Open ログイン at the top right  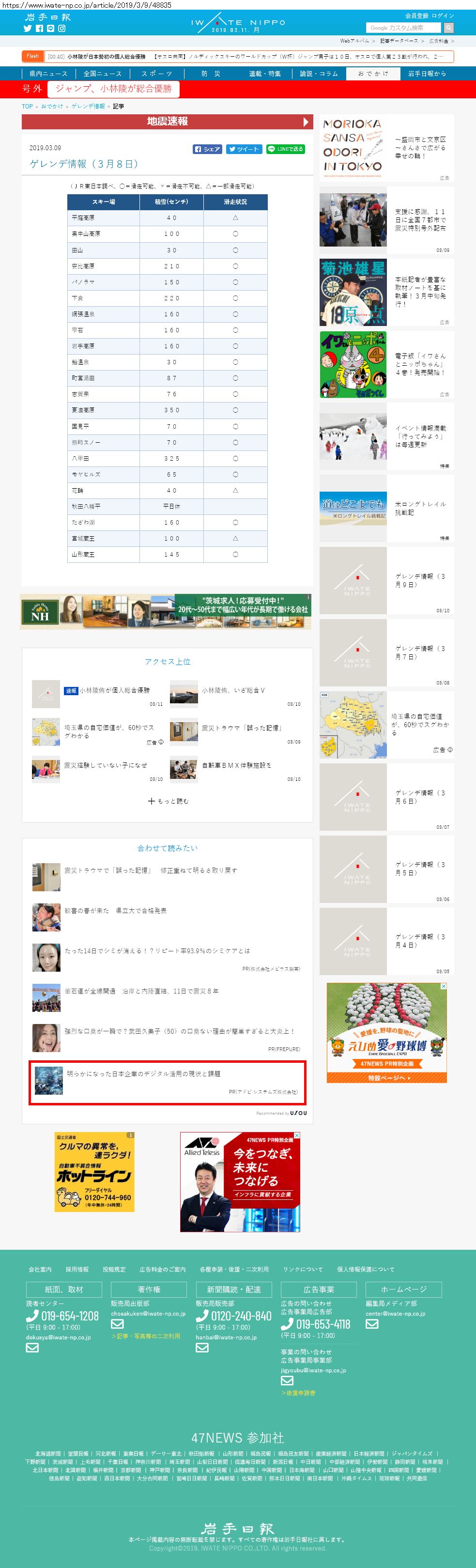coord(443,15)
